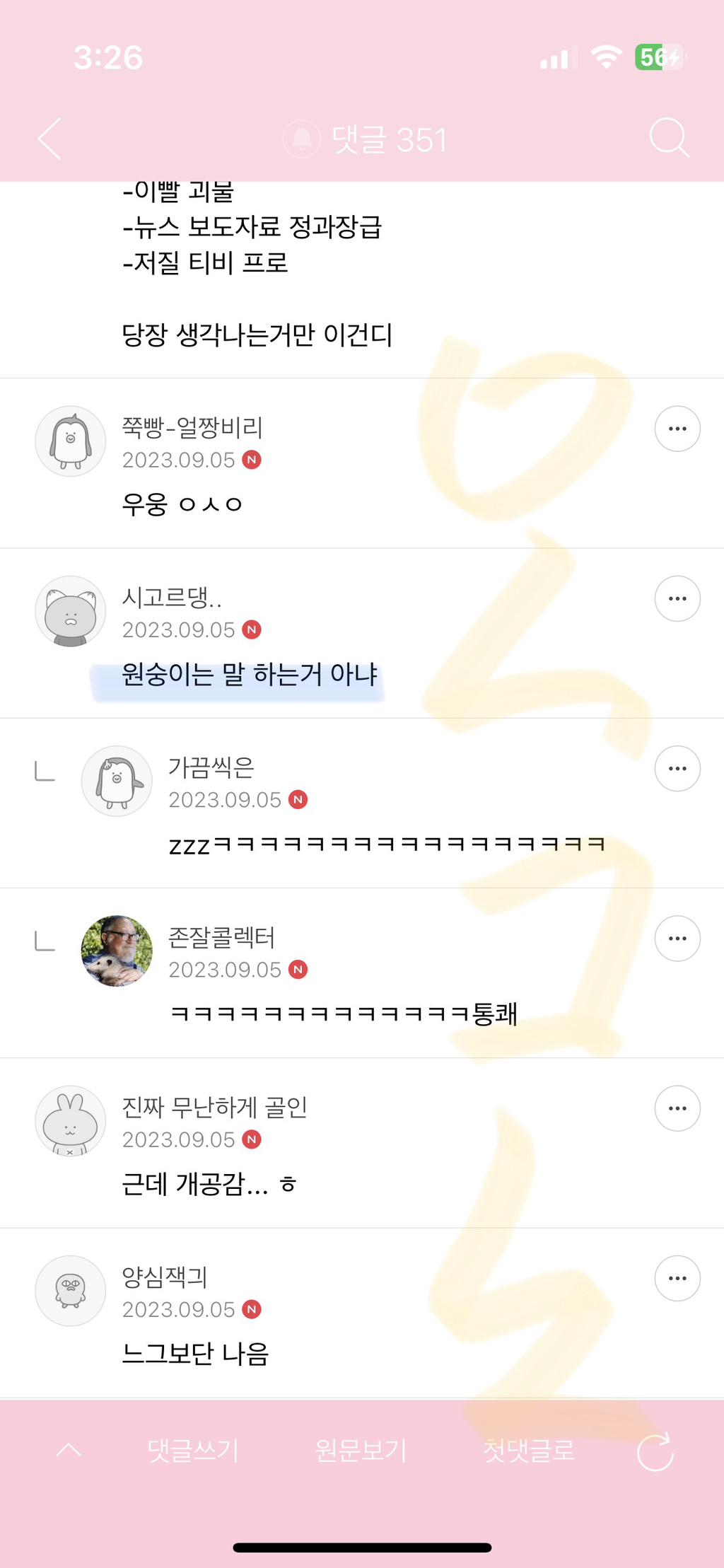Jump to top with the up chevron
The height and width of the screenshot is (1568, 724).
click(x=69, y=1451)
